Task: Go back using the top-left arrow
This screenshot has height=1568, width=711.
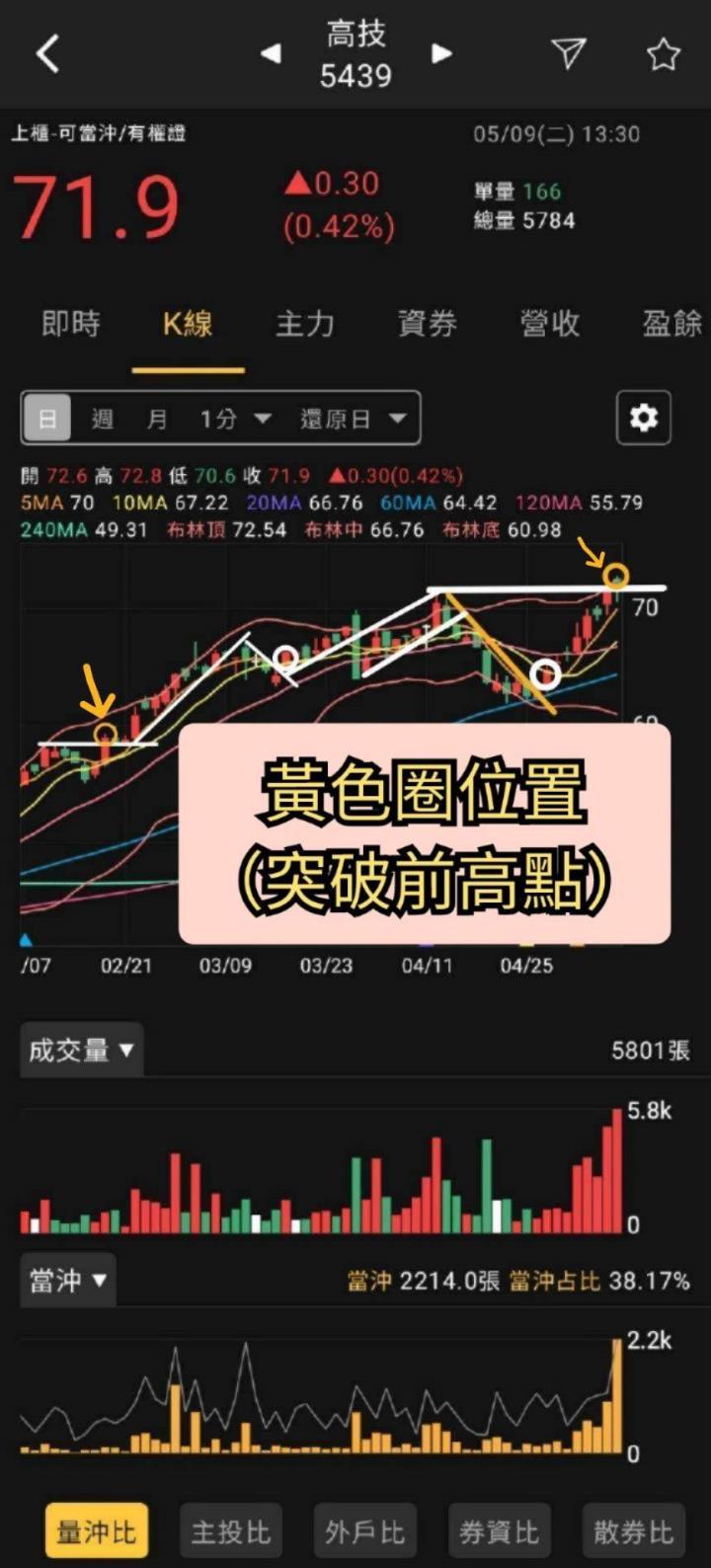Action: point(47,54)
